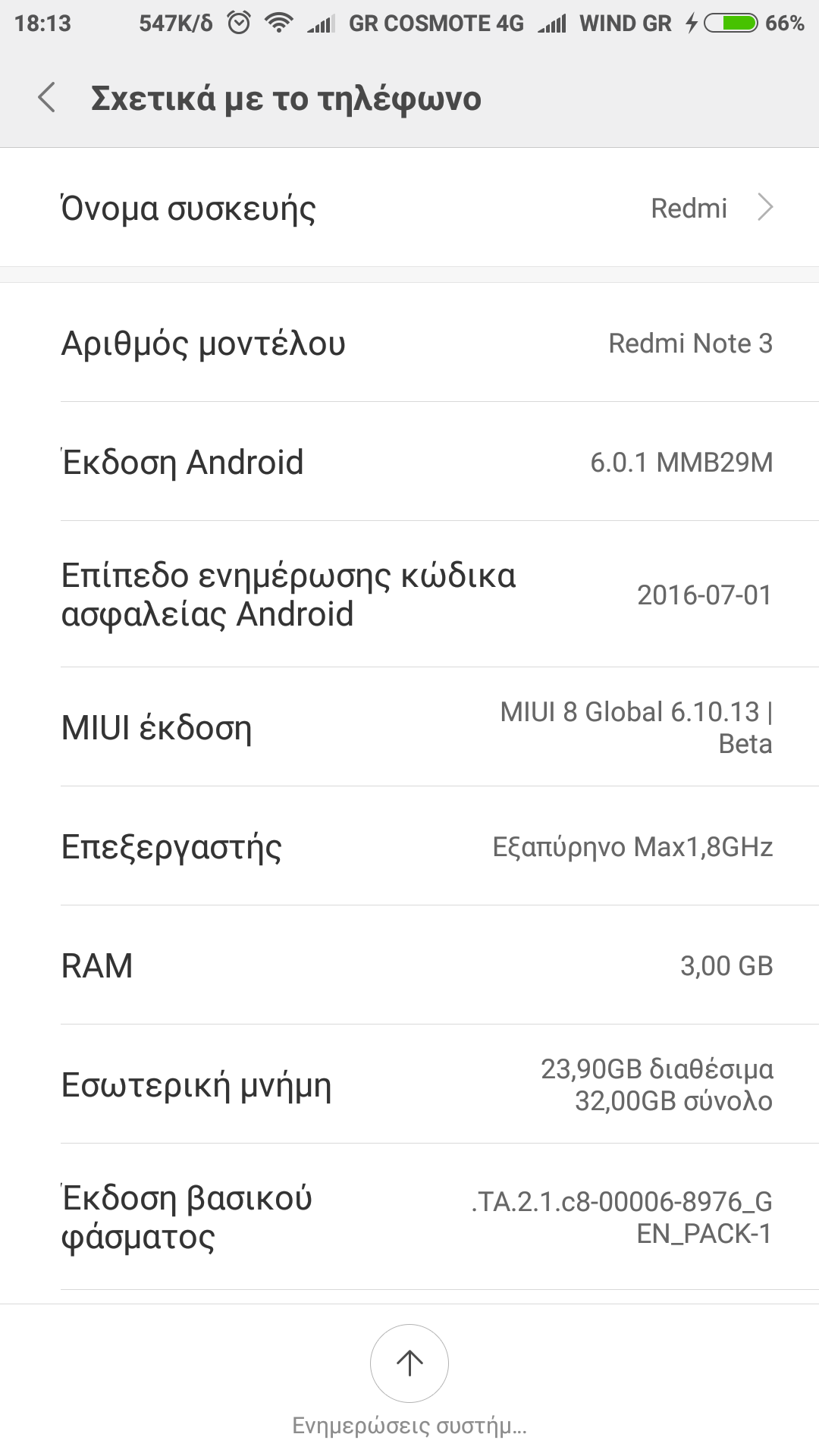Open system updates with the arrow button
Image resolution: width=819 pixels, height=1456 pixels.
click(409, 1363)
